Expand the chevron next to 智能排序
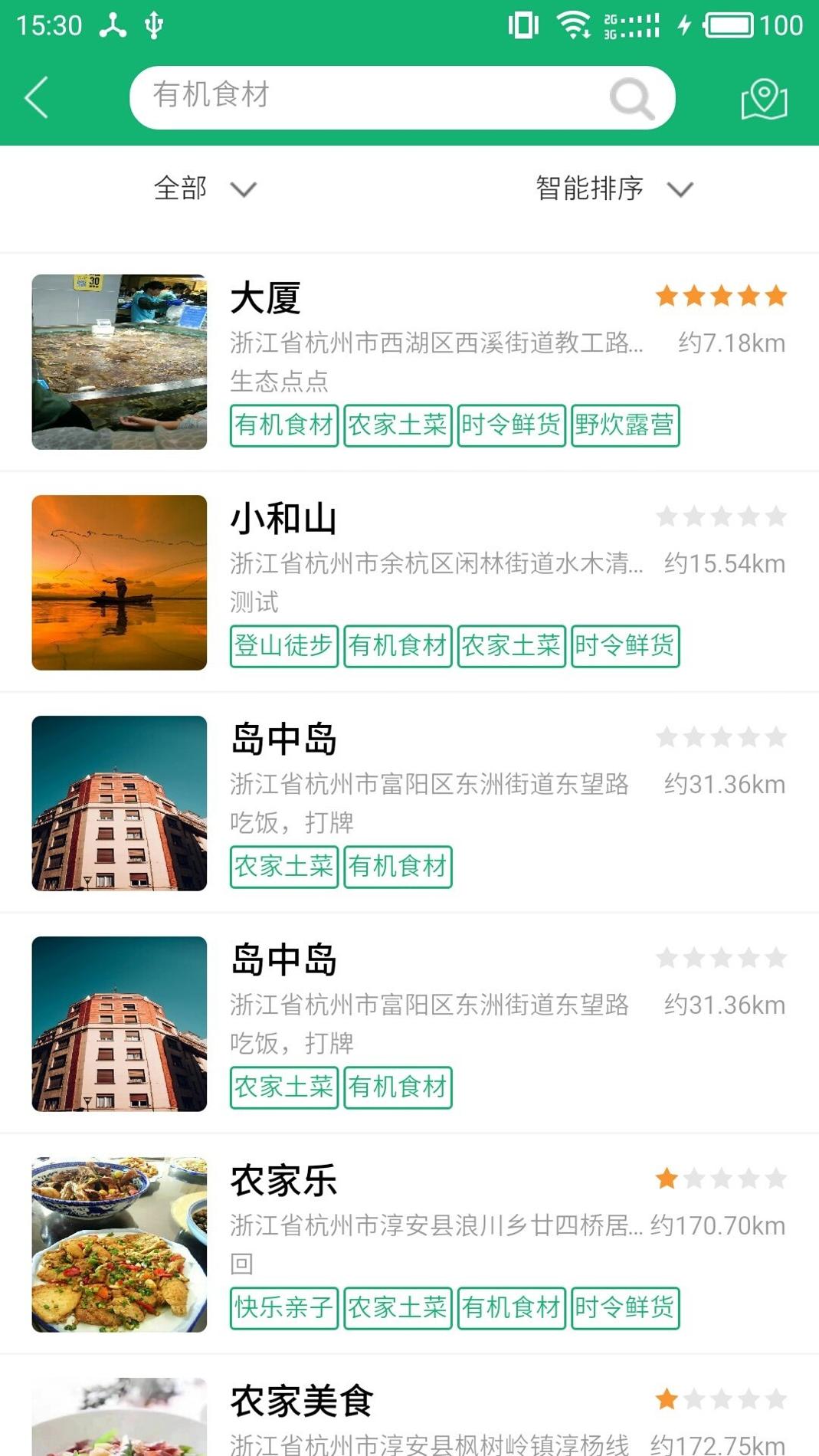This screenshot has height=1456, width=819. click(680, 190)
